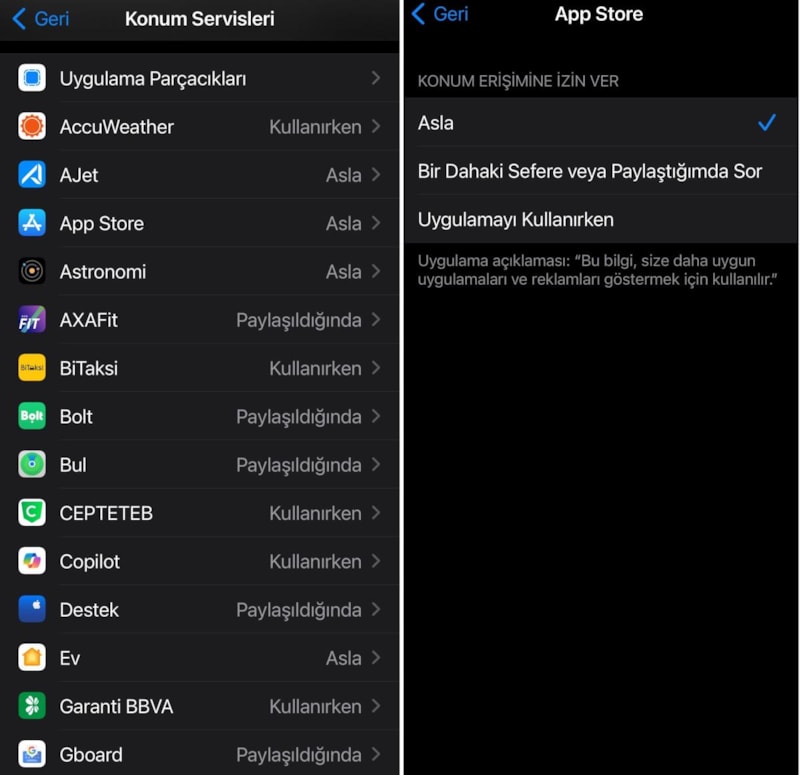Open the AJet location row
800x775 pixels.
click(200, 175)
